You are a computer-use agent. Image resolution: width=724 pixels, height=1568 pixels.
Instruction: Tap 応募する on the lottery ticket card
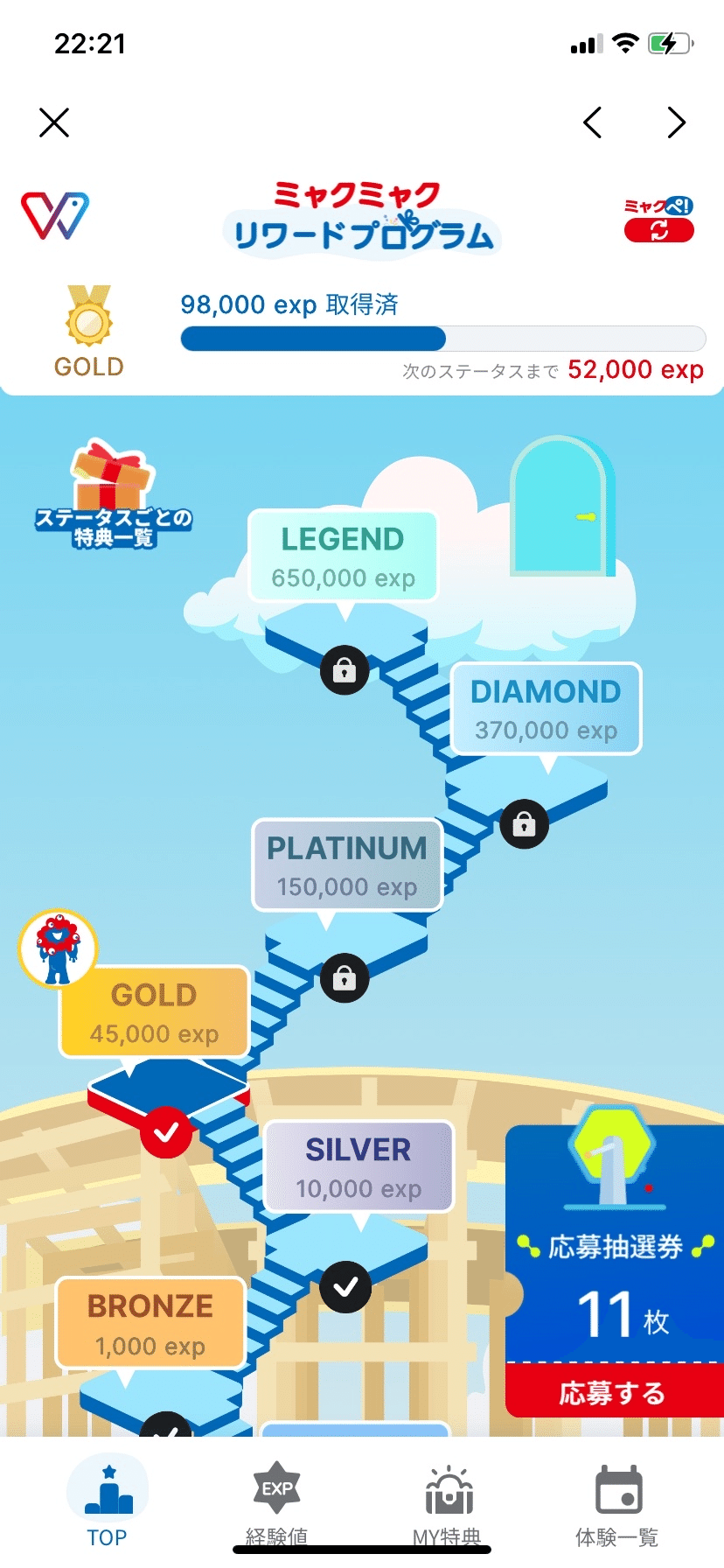[613, 1391]
